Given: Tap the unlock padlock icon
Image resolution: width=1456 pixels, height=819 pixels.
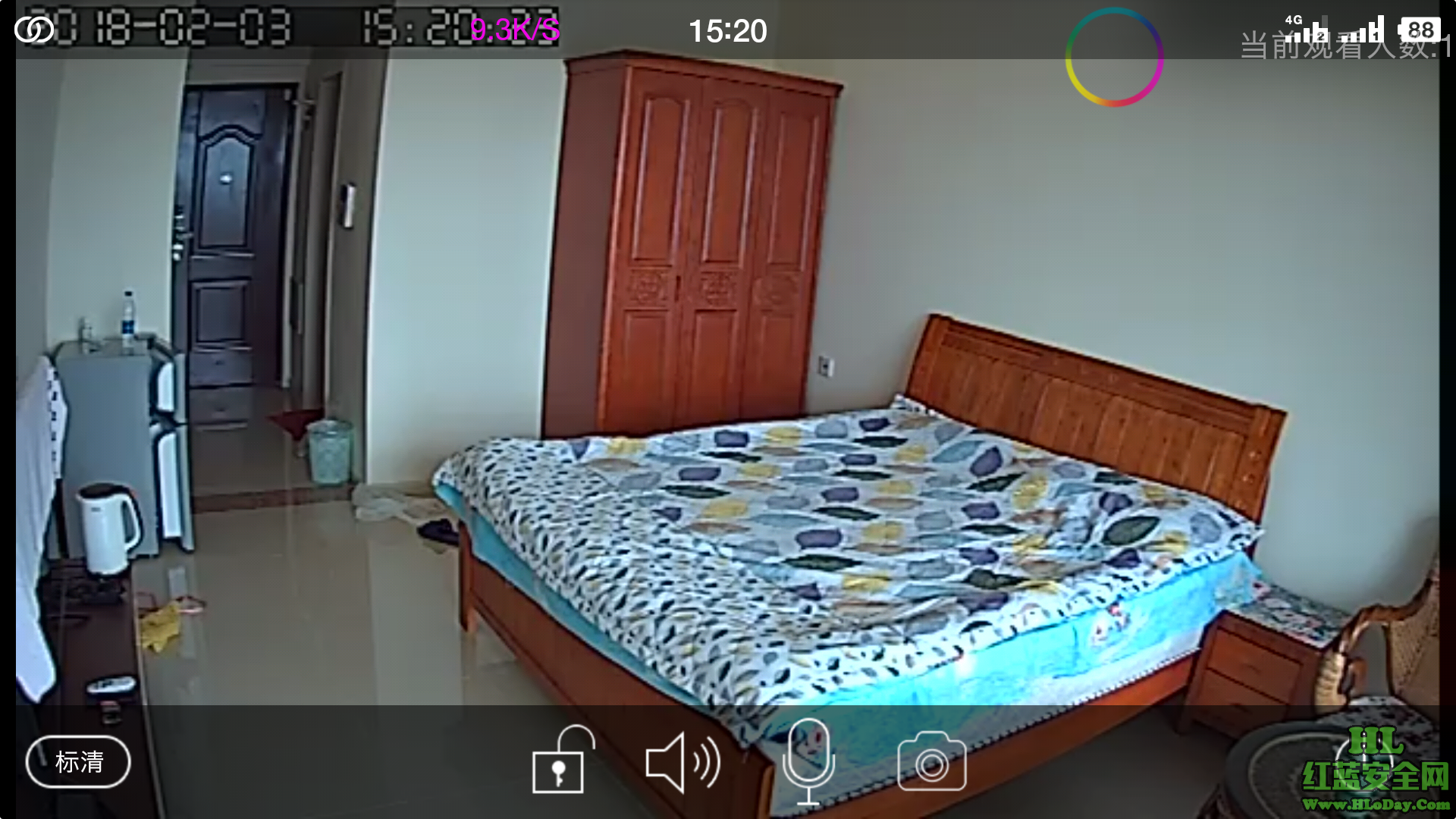Looking at the screenshot, I should [x=561, y=762].
